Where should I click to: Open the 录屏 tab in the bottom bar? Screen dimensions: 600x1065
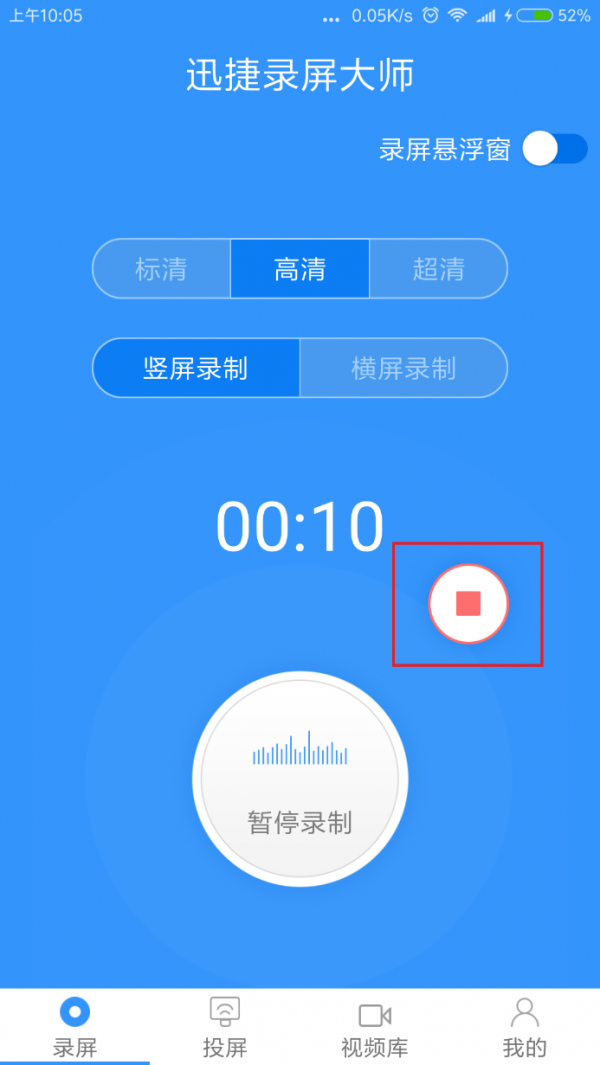pos(75,1027)
